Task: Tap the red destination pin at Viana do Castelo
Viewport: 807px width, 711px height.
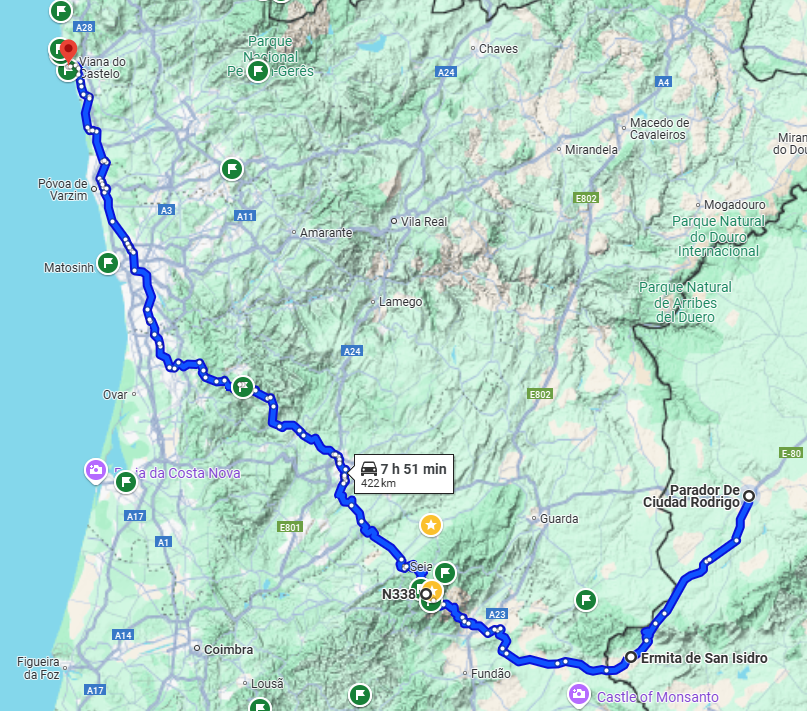Action: point(68,48)
